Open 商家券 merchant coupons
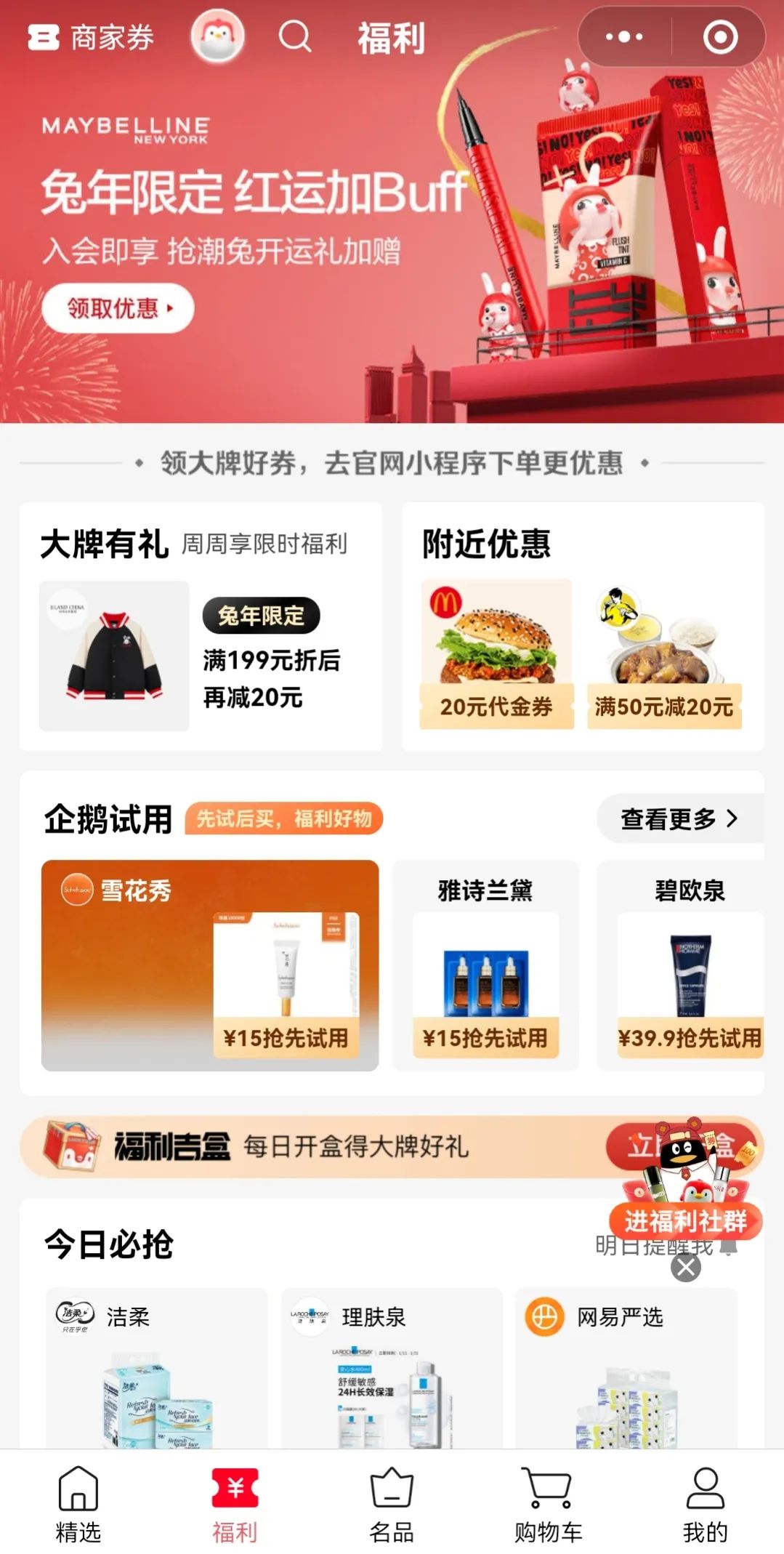This screenshot has width=784, height=1554. point(92,38)
